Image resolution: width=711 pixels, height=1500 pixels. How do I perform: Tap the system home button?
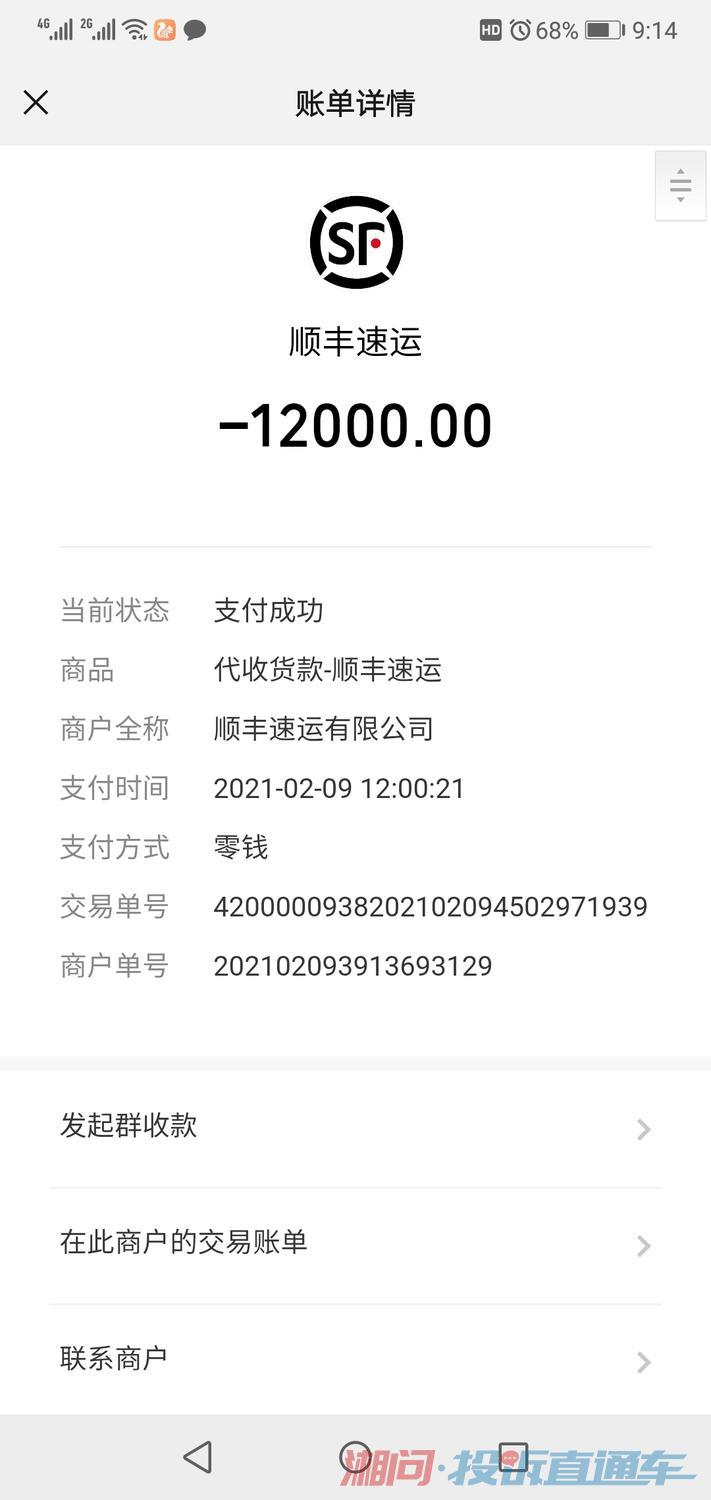pos(355,1457)
